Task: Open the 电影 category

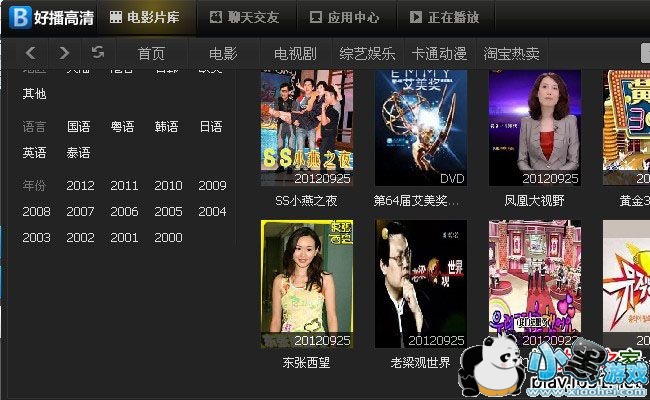Action: click(x=223, y=53)
